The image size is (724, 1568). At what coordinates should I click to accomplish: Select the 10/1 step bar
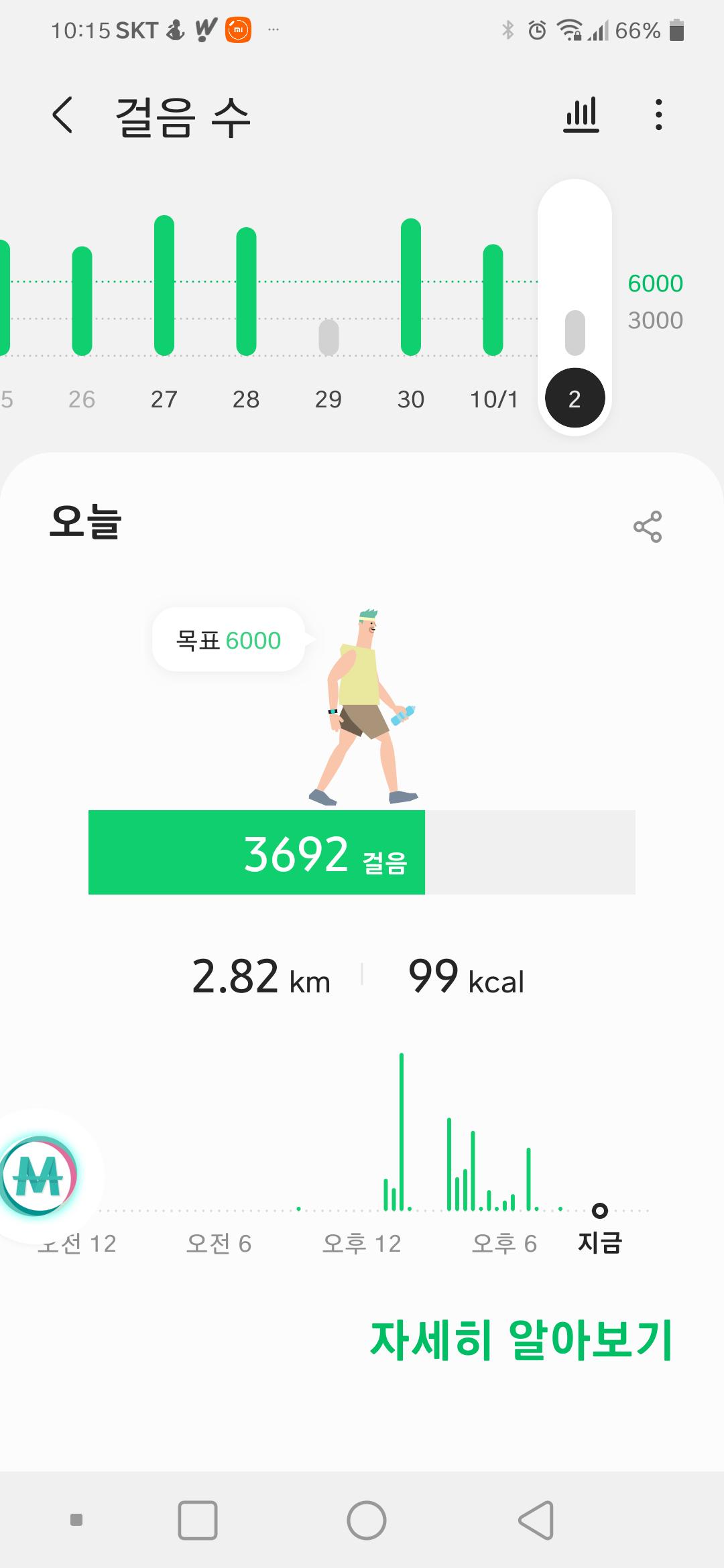tap(493, 300)
